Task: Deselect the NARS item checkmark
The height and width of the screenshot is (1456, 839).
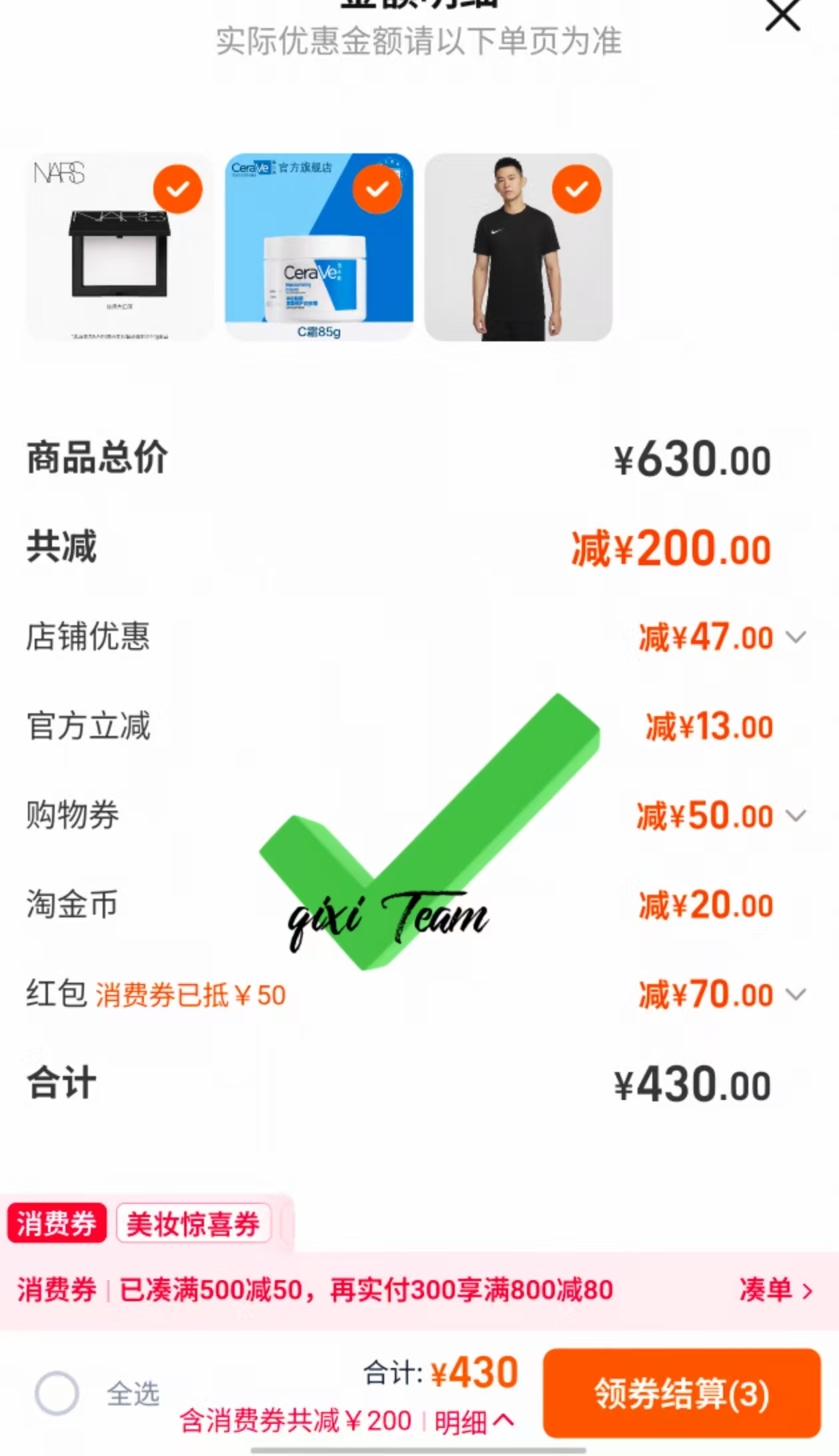Action: [177, 189]
